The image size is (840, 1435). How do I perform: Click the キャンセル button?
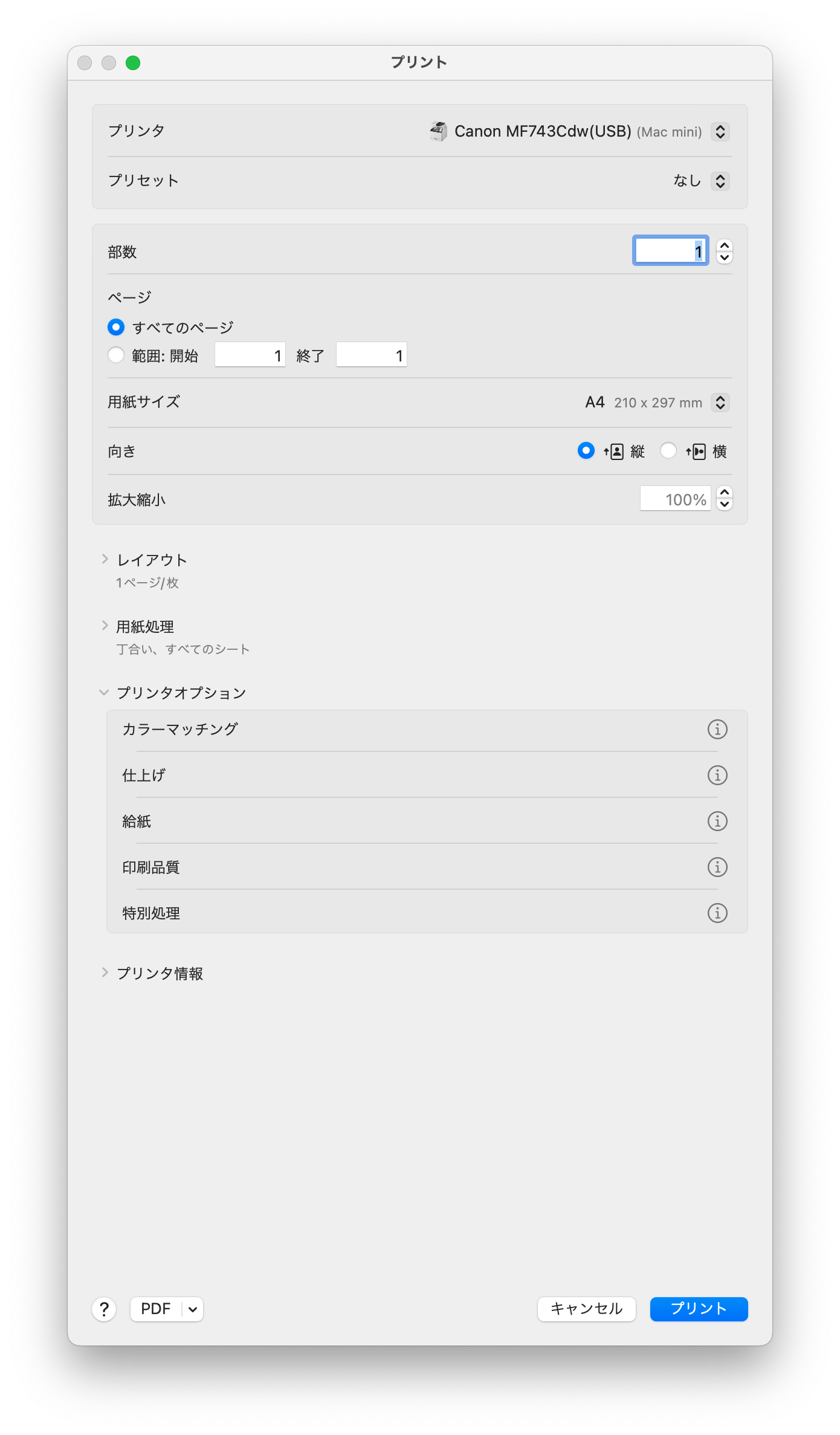click(586, 1309)
